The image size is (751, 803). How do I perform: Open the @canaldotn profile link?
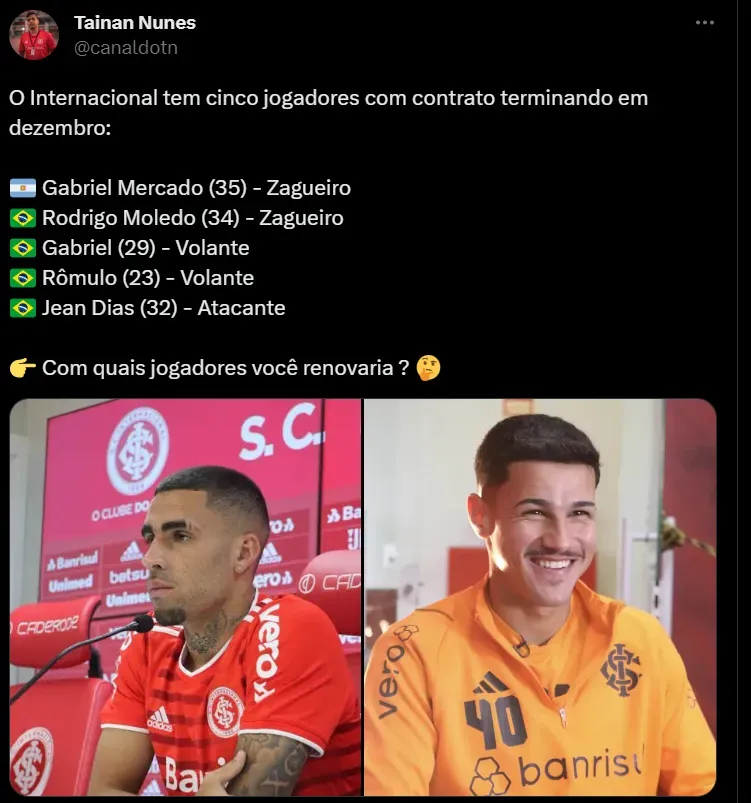125,47
